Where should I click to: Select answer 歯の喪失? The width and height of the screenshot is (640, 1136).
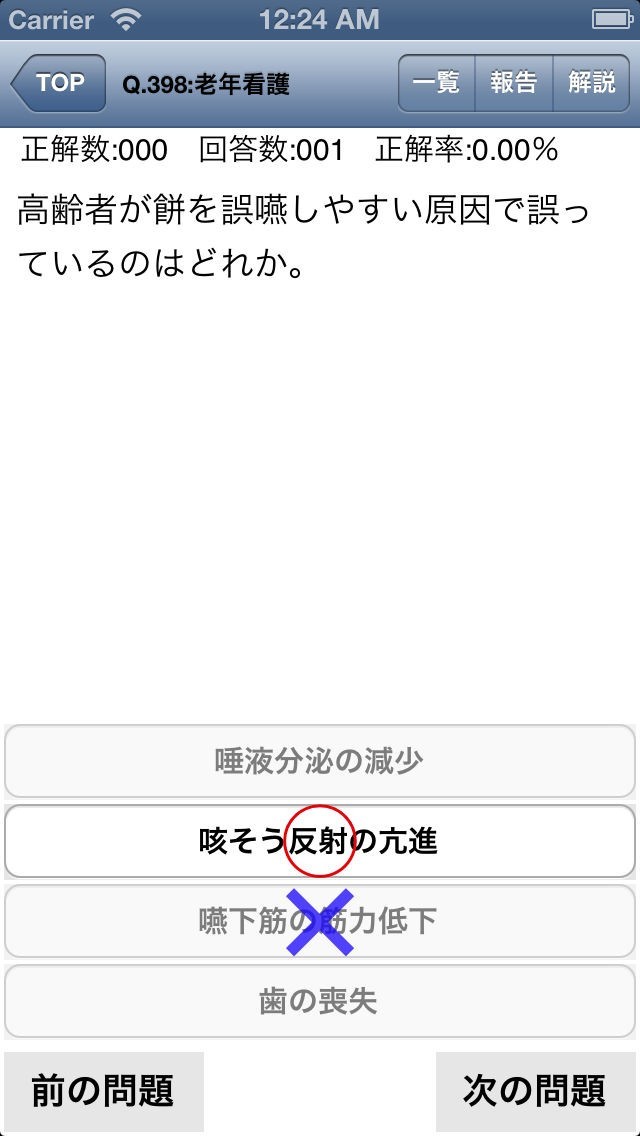pos(320,1001)
